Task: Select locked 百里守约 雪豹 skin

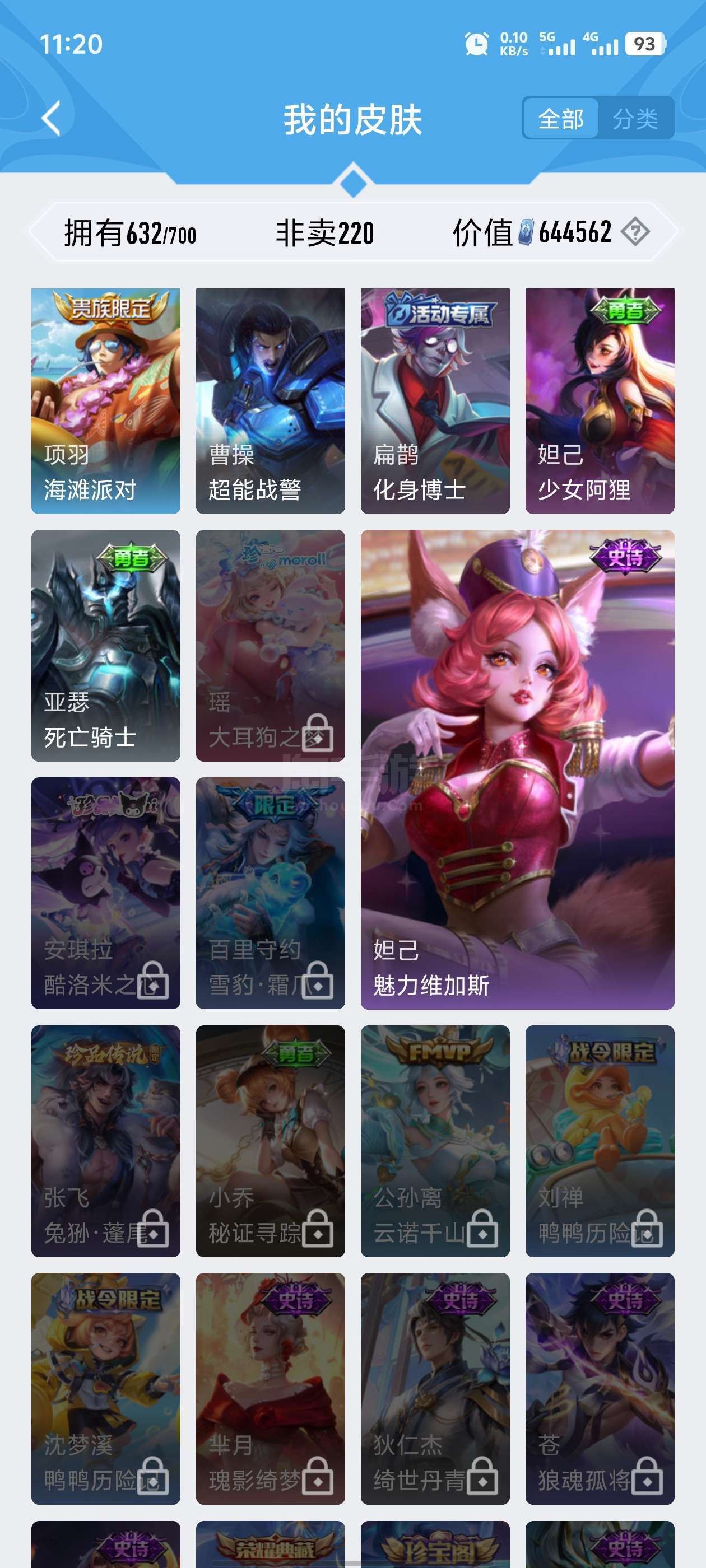Action: point(271,892)
